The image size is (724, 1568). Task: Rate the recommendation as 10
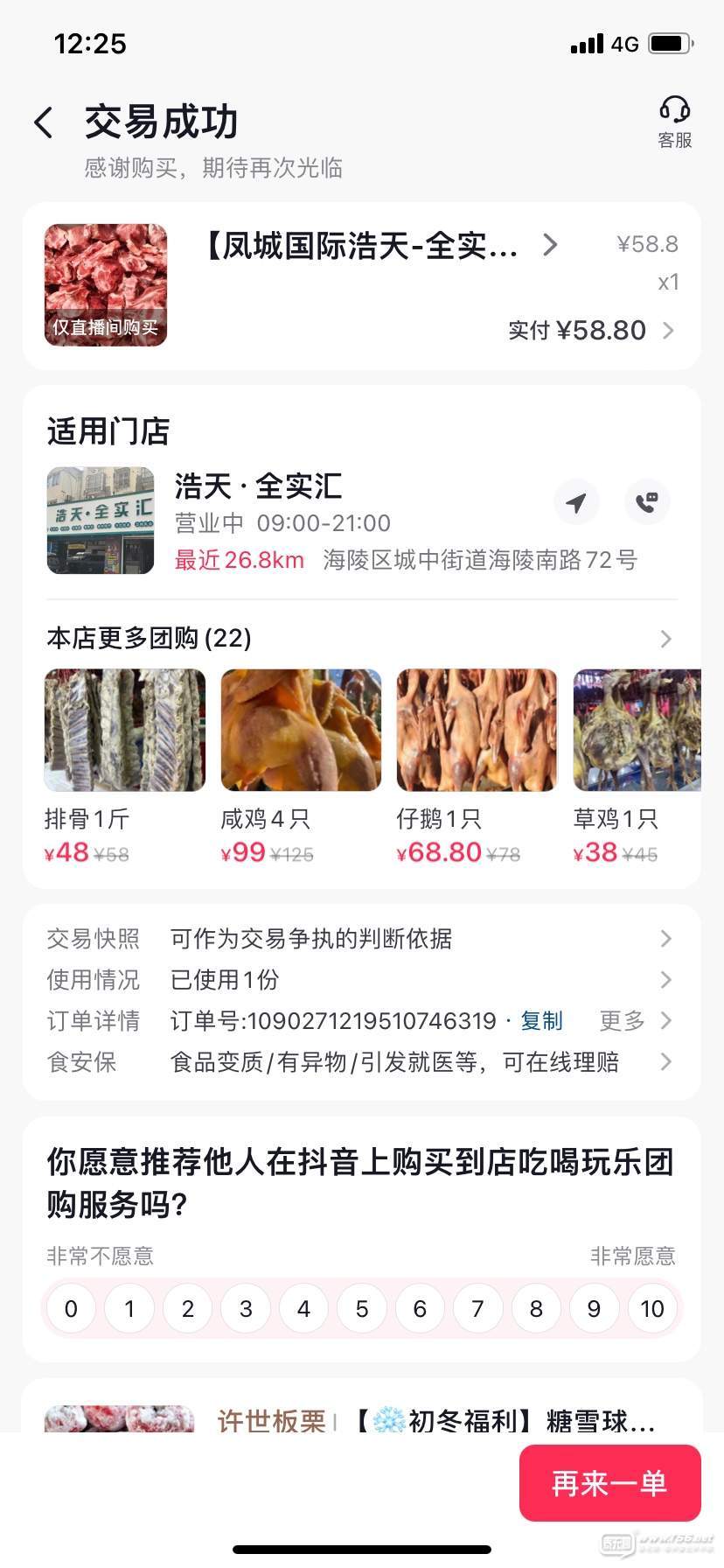pos(652,1309)
